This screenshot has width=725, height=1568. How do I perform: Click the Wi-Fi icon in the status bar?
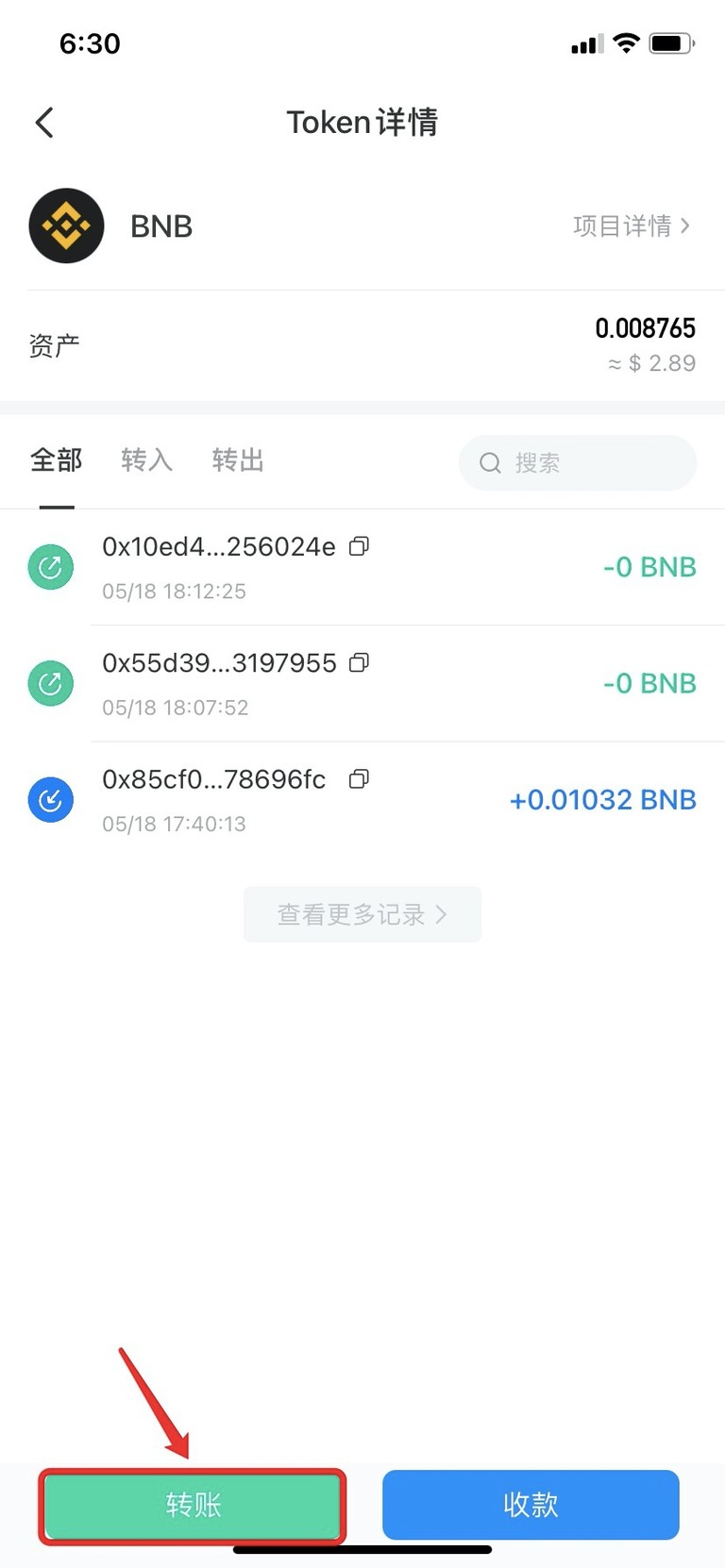(625, 42)
